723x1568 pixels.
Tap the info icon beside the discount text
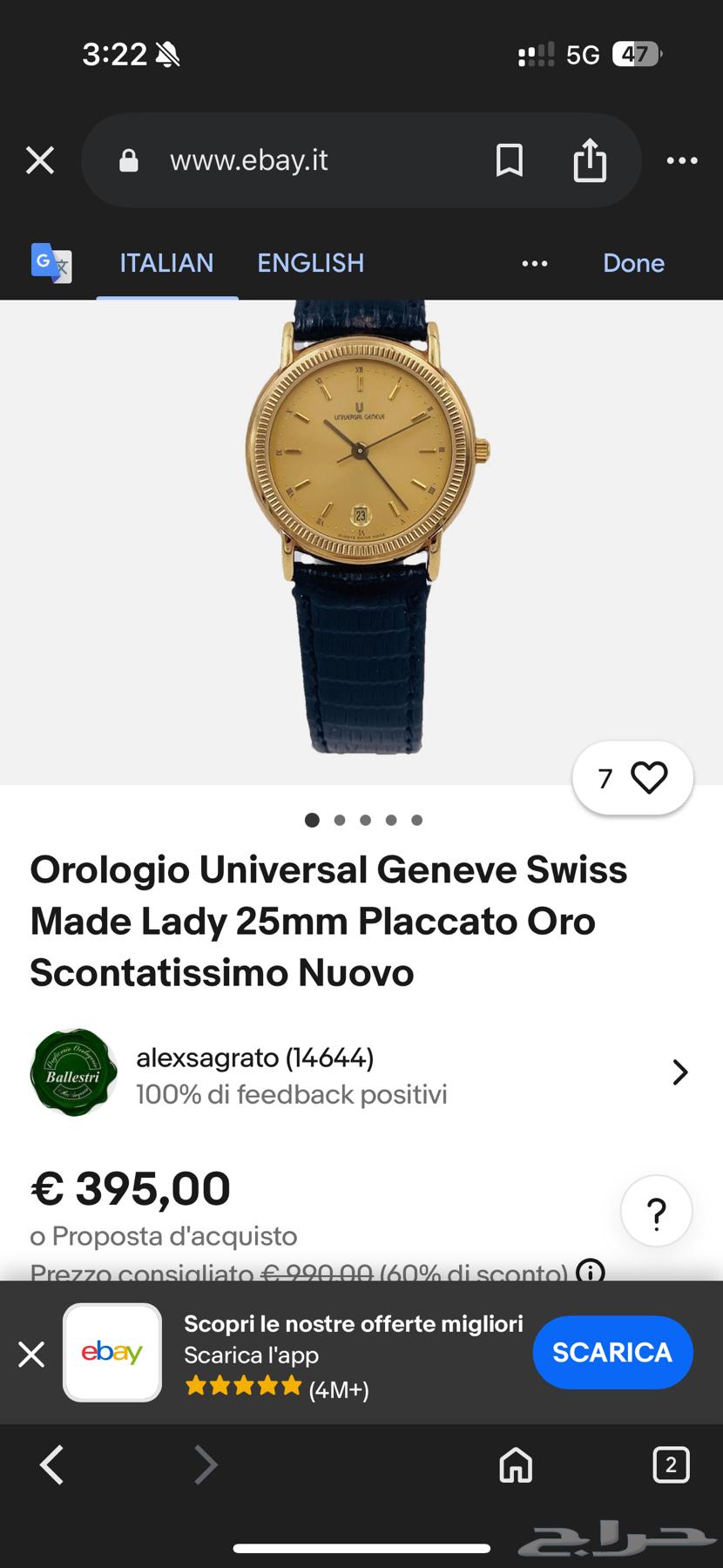tap(591, 1273)
